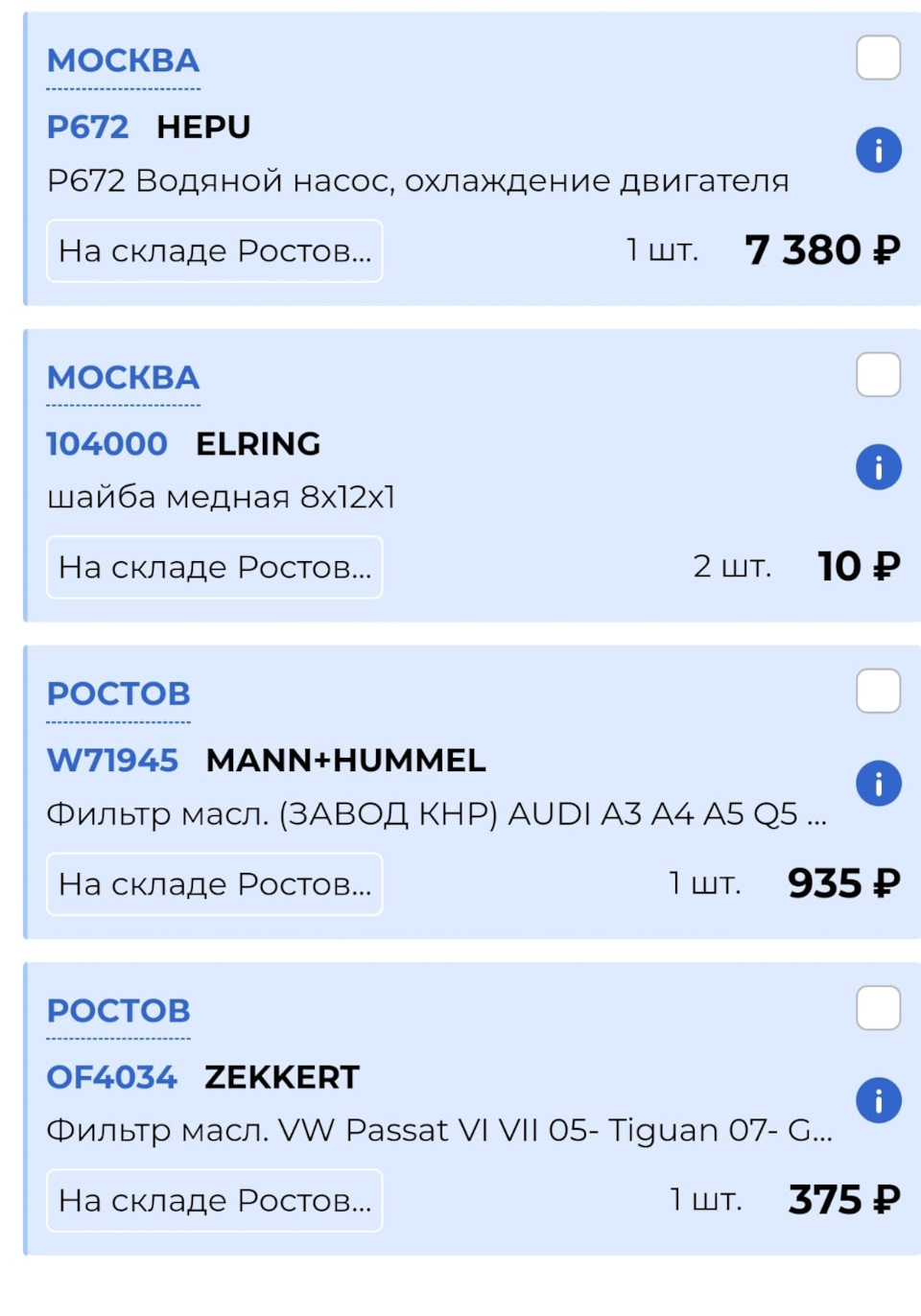Image resolution: width=921 pixels, height=1316 pixels.
Task: Open info for HEPU P672 water pump
Action: pos(878,150)
